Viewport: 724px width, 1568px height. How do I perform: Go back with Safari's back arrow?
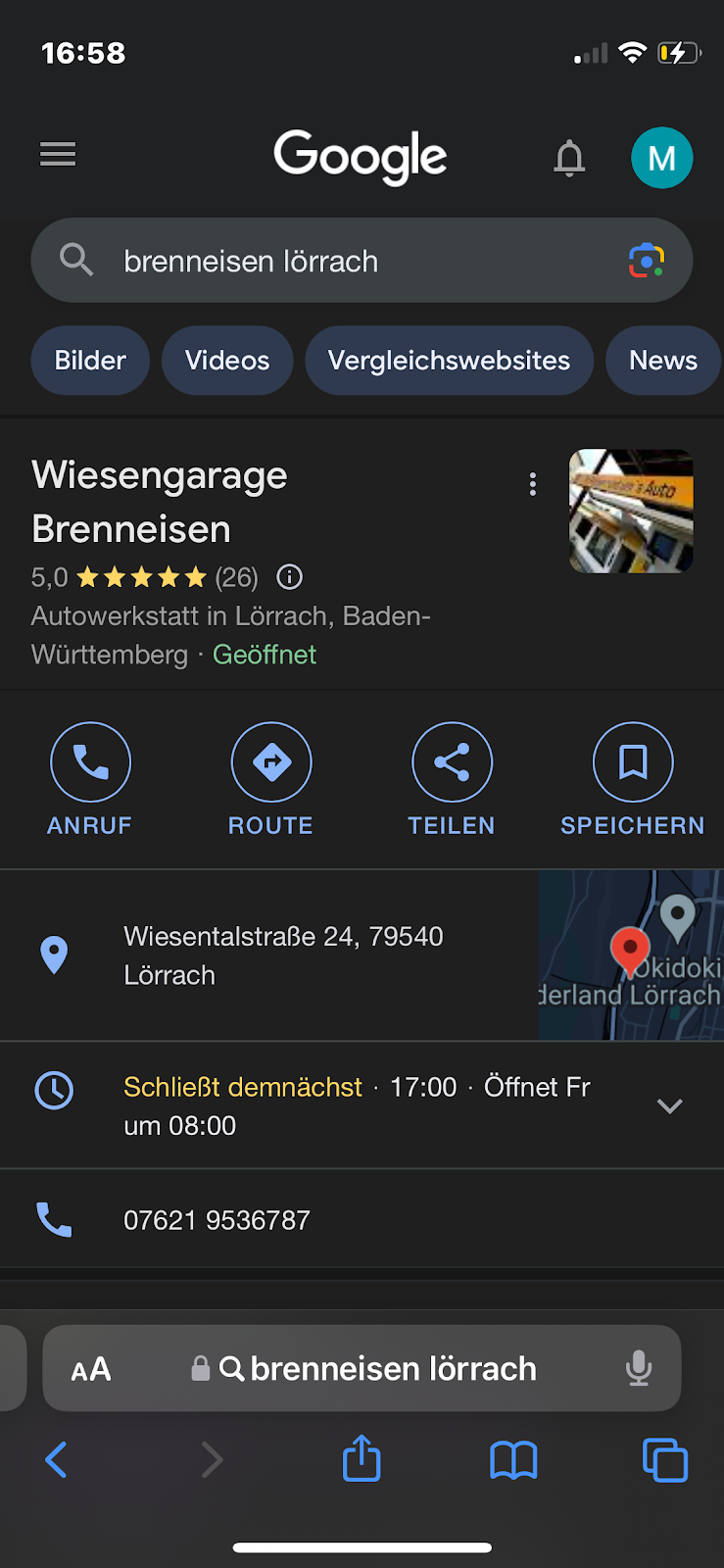pyautogui.click(x=57, y=1460)
